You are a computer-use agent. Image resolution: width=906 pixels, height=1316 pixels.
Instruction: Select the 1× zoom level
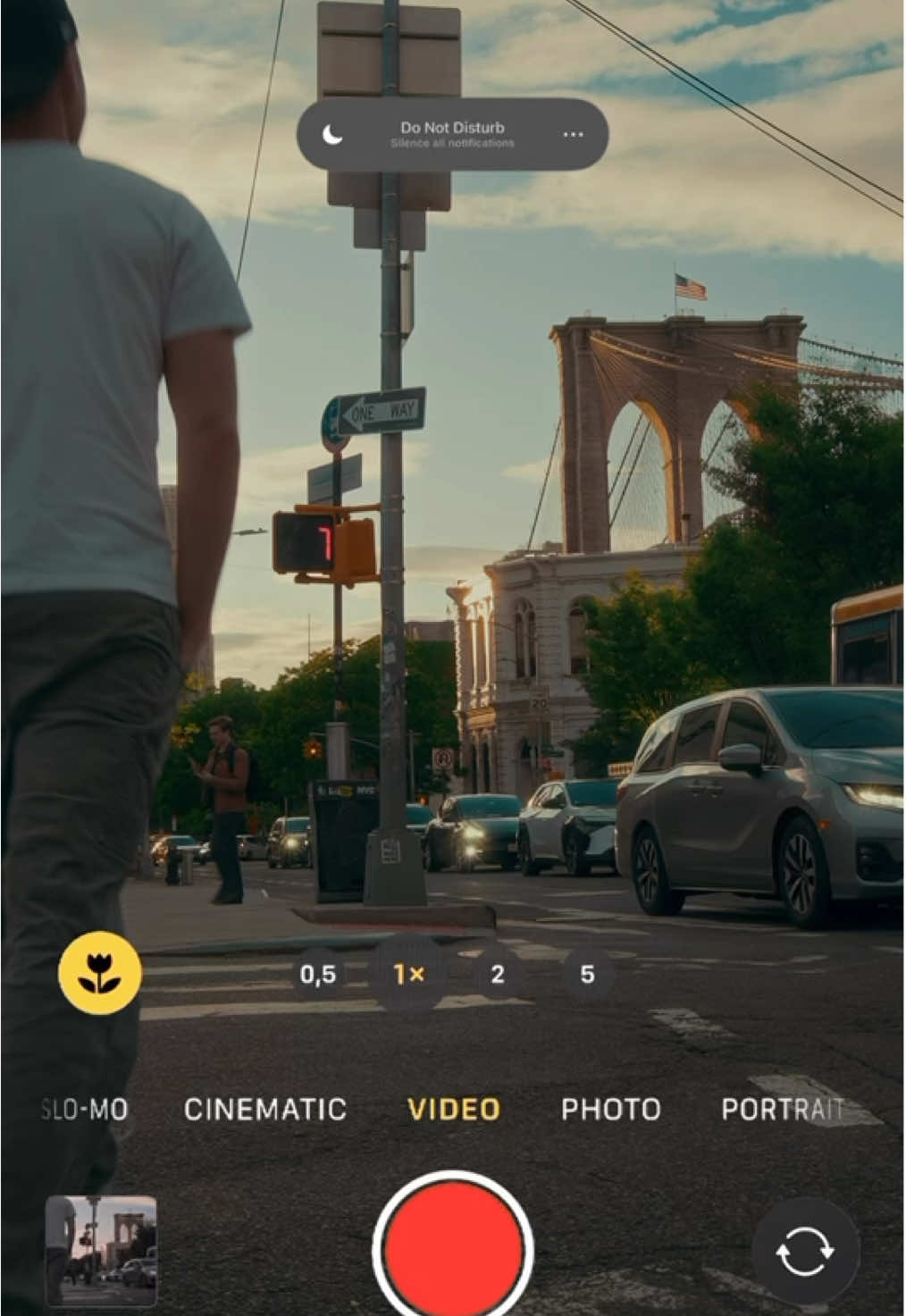point(408,974)
